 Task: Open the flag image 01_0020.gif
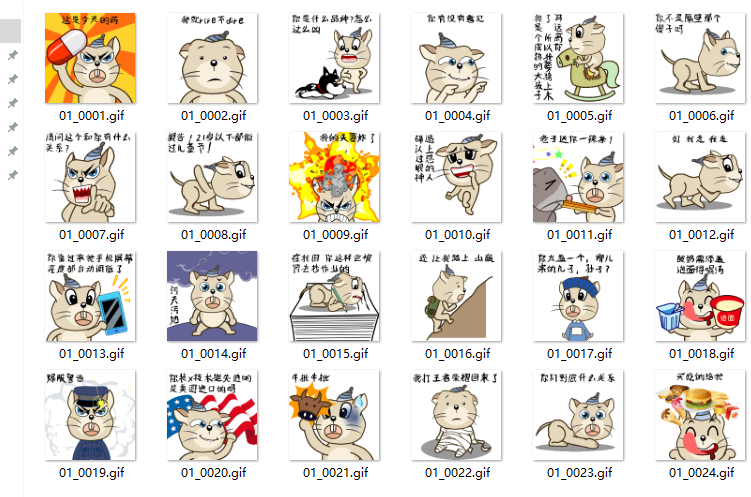212,415
